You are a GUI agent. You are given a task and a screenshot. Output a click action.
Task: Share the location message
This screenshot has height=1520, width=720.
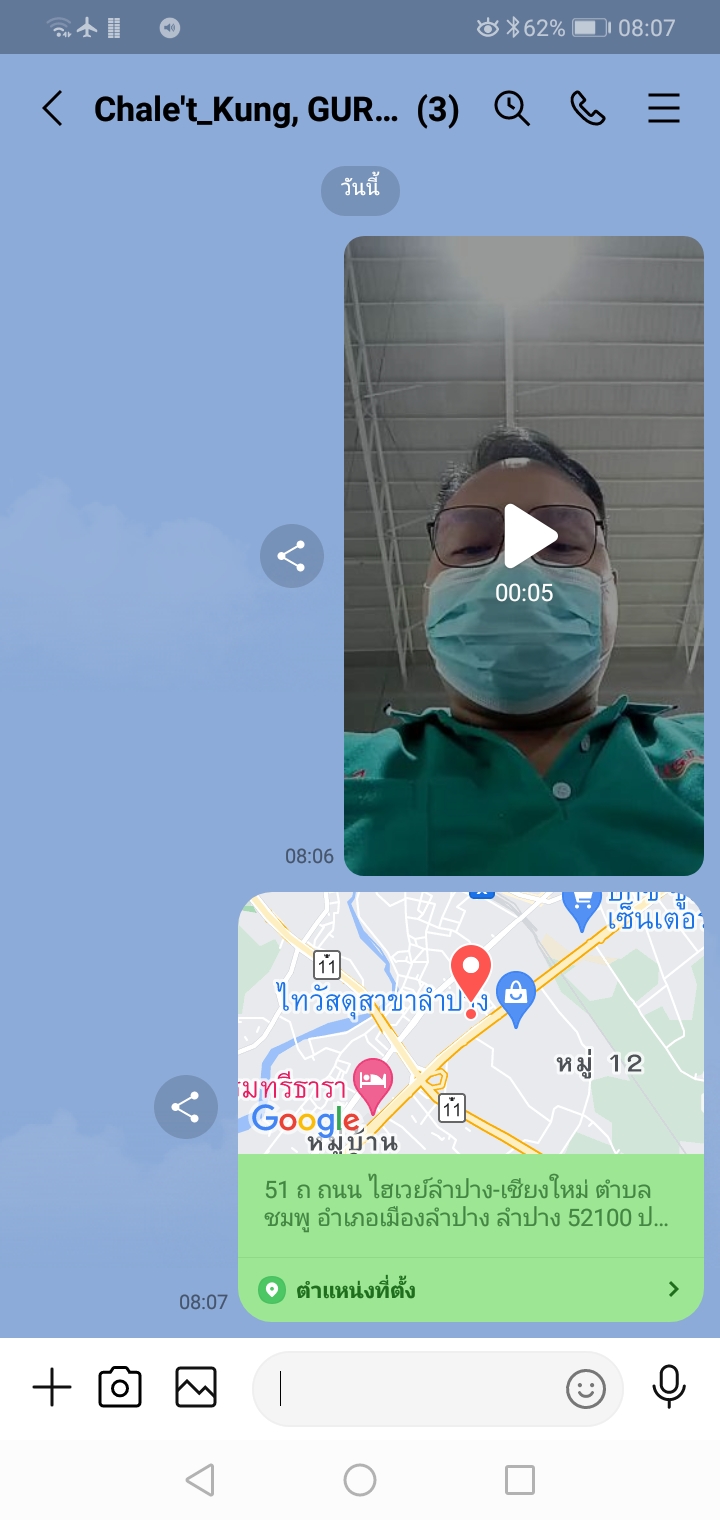(185, 1107)
